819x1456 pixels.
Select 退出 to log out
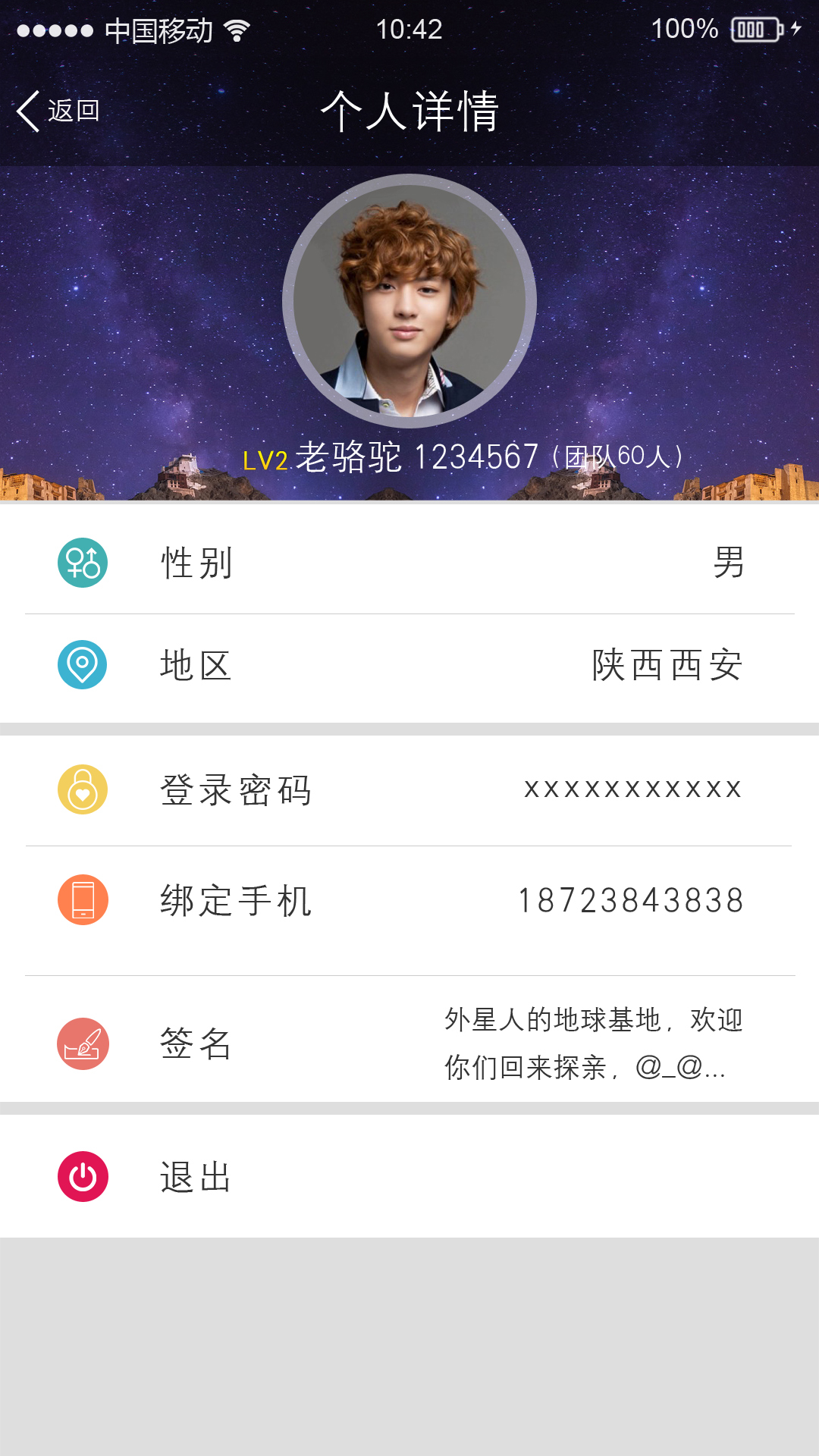[x=409, y=1177]
